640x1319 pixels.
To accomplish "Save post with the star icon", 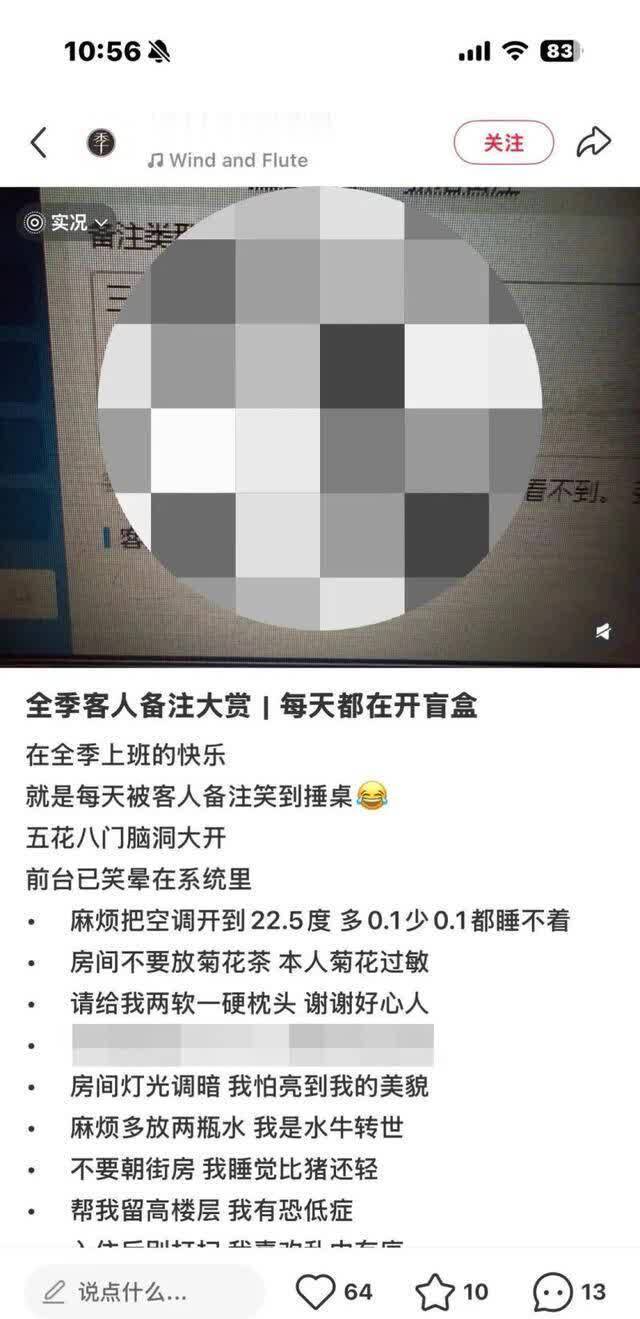I will [435, 1291].
